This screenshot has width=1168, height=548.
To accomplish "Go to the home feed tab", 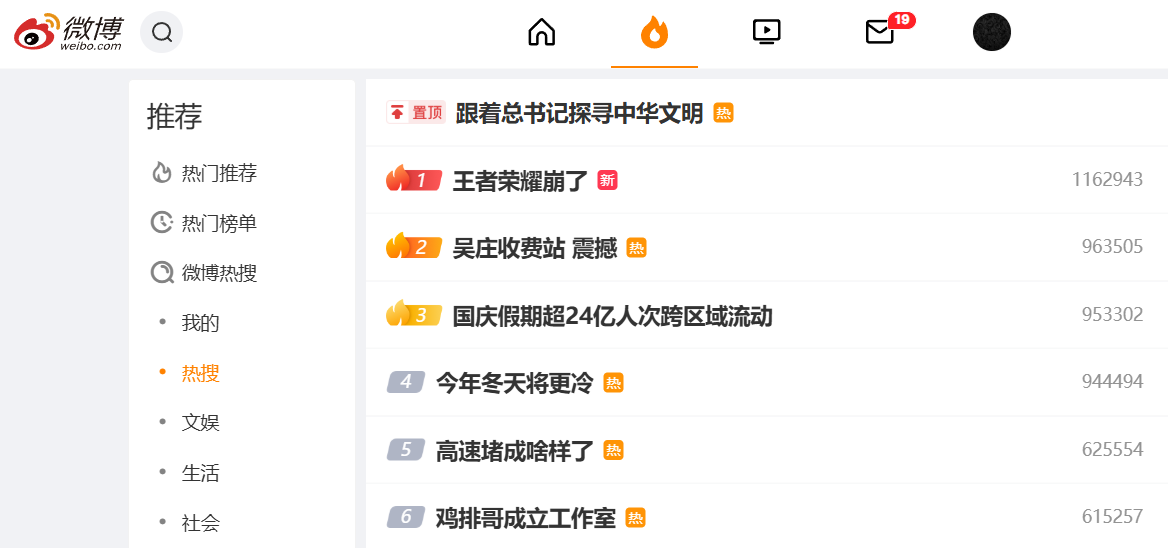I will tap(541, 32).
